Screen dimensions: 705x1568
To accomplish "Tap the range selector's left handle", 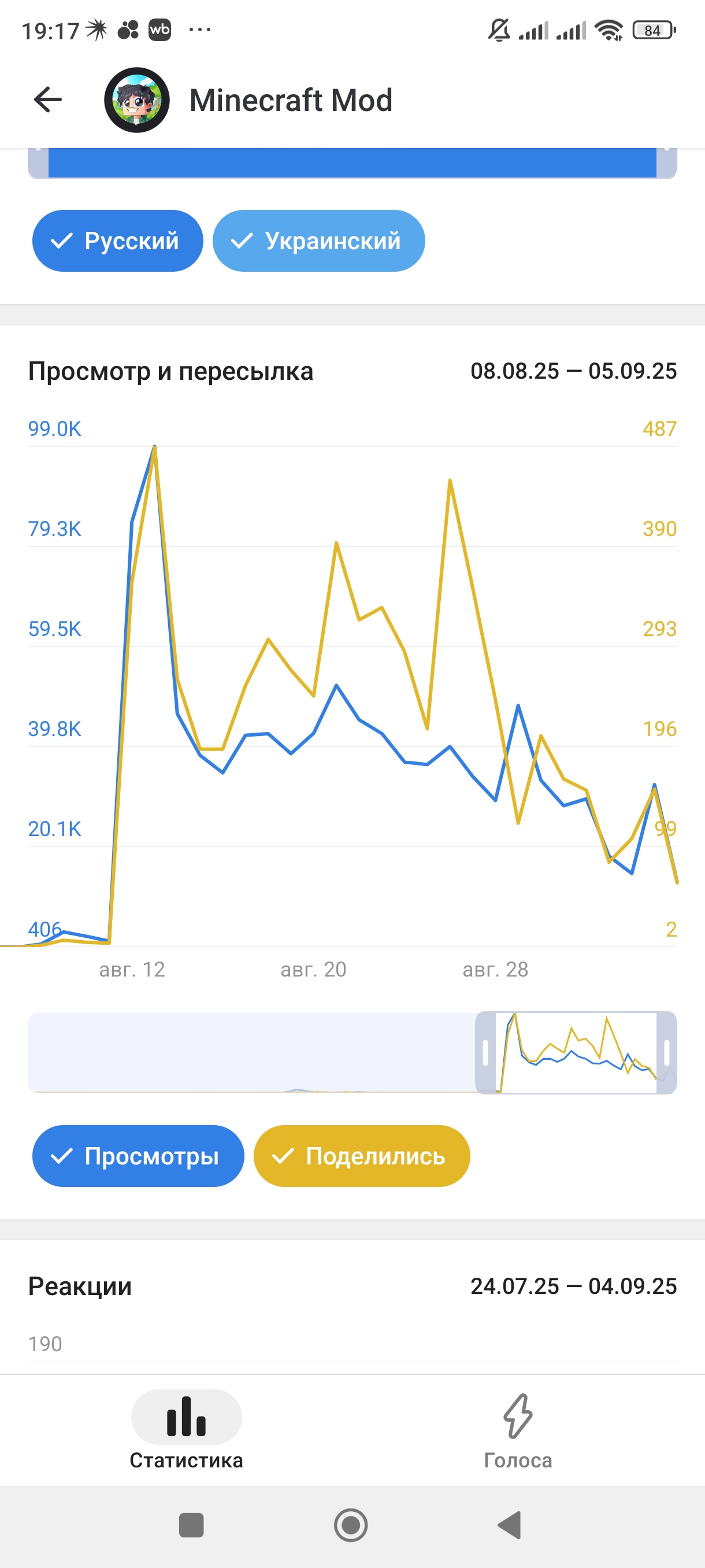I will pyautogui.click(x=485, y=1052).
